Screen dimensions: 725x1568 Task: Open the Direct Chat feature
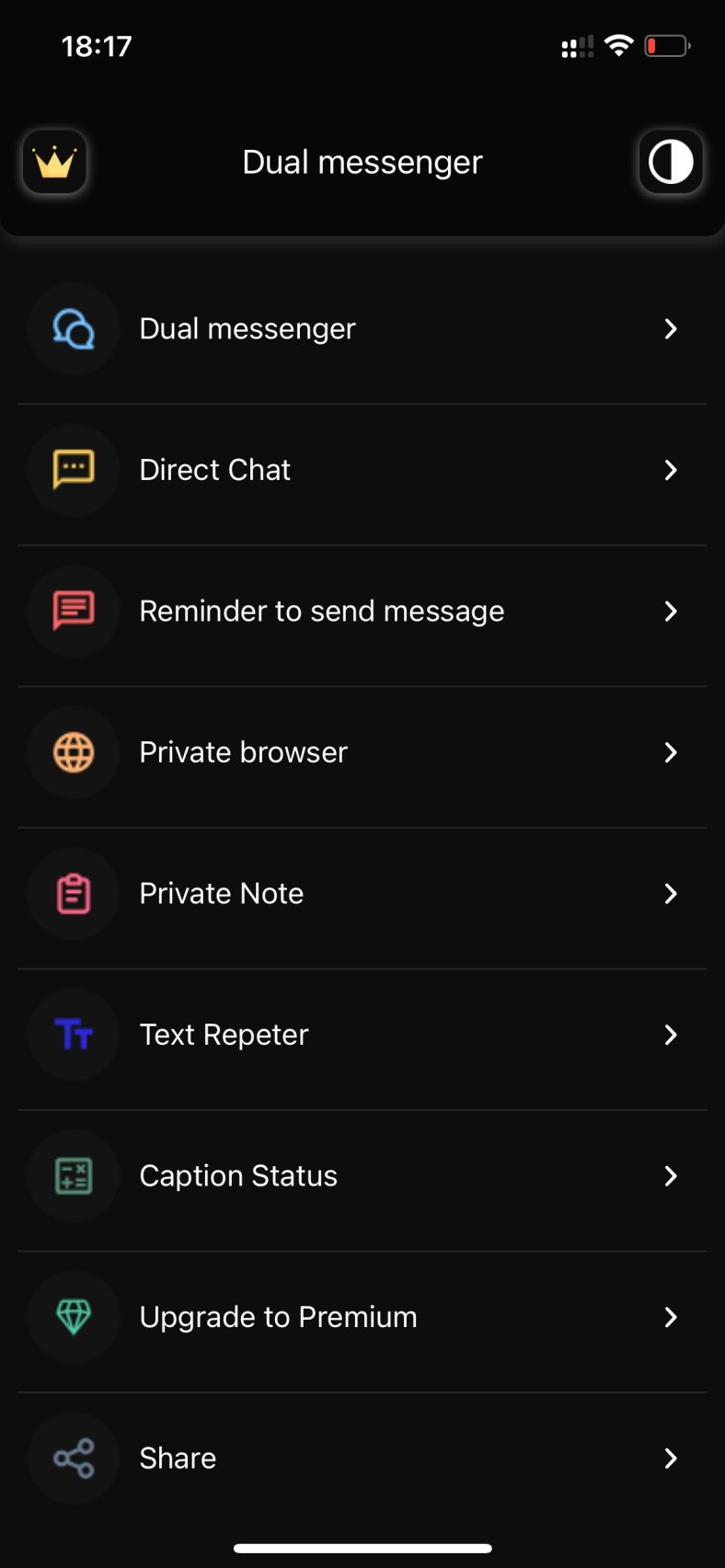click(x=214, y=470)
